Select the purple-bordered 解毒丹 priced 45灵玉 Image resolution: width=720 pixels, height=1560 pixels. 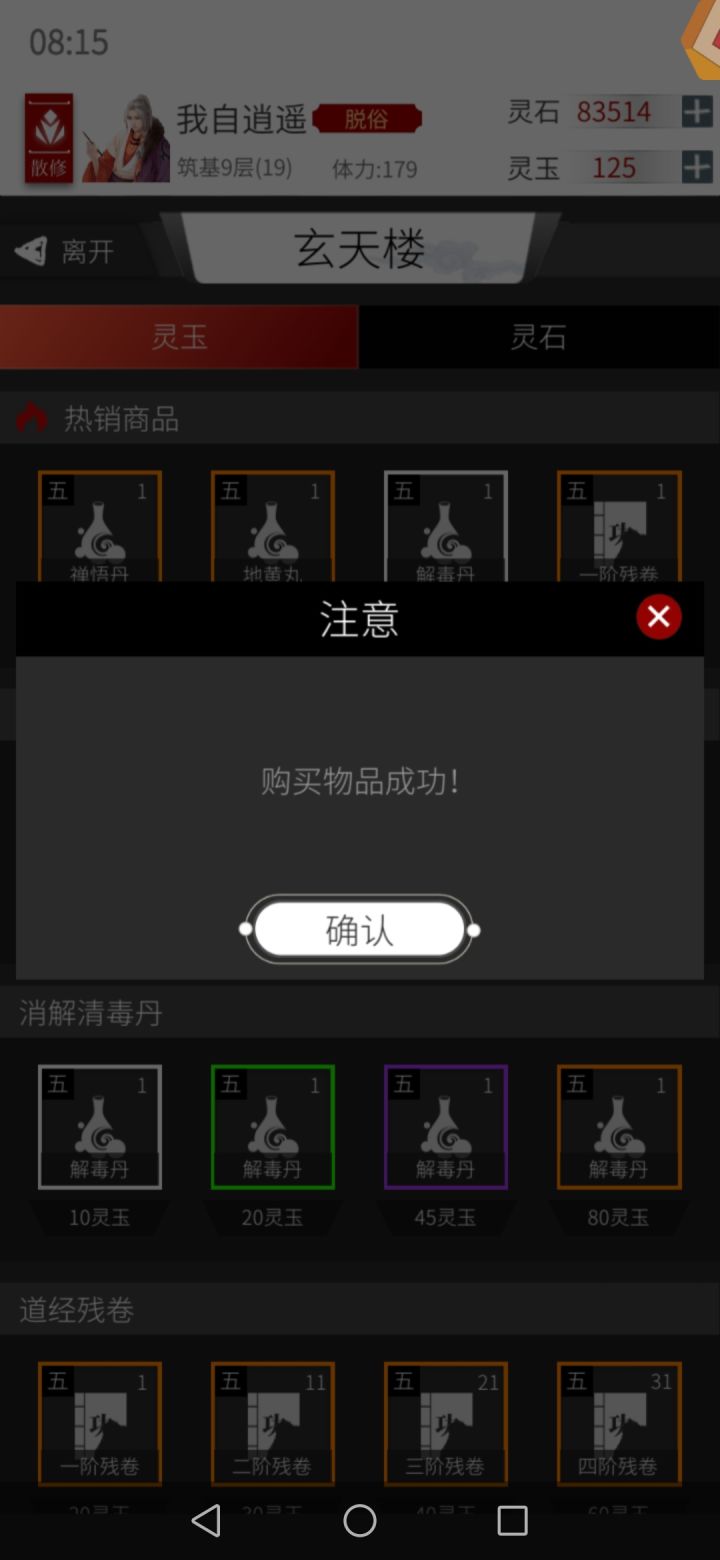[446, 1126]
